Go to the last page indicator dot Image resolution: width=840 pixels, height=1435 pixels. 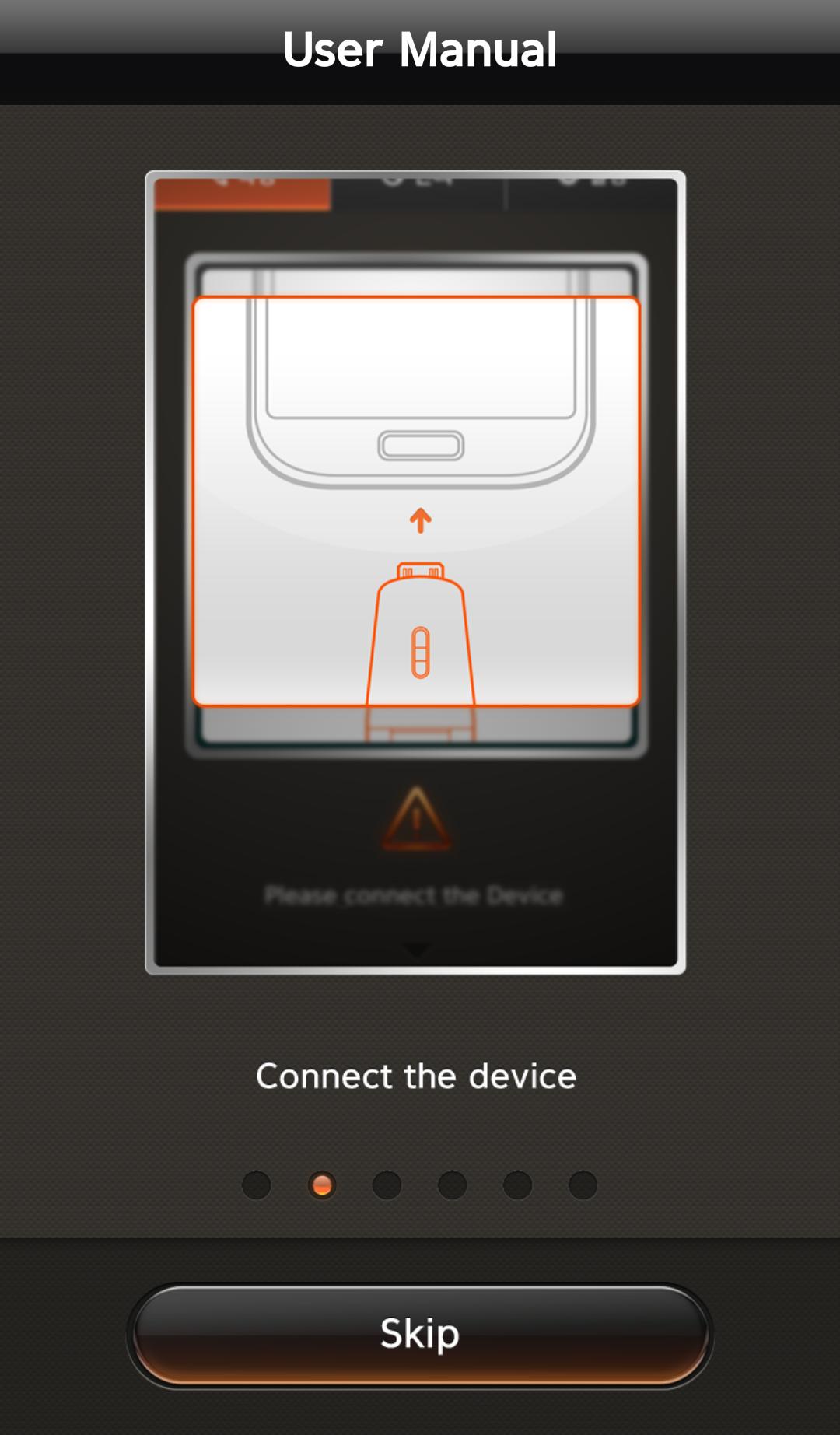tap(583, 1185)
